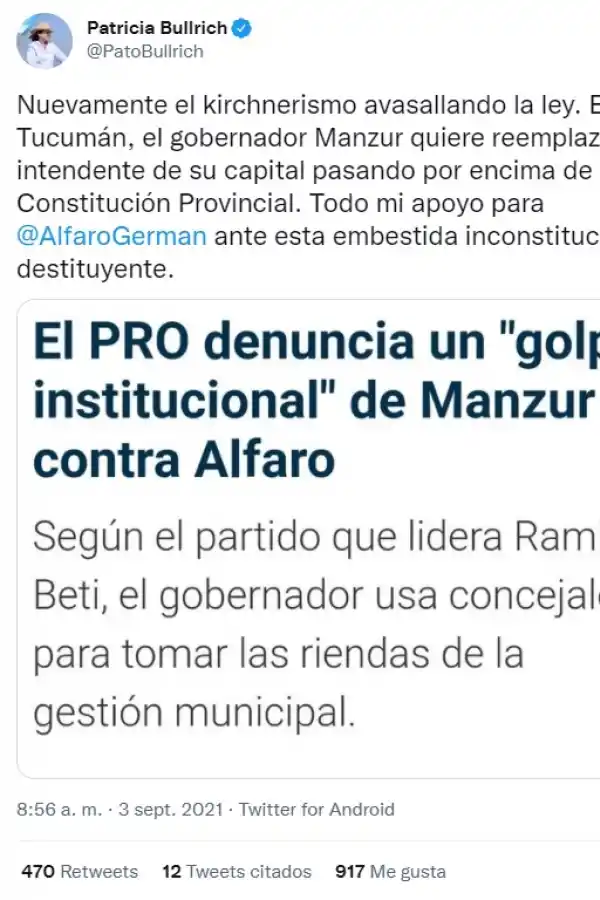View the 470 Retweets list
The image size is (600, 900).
coord(79,872)
